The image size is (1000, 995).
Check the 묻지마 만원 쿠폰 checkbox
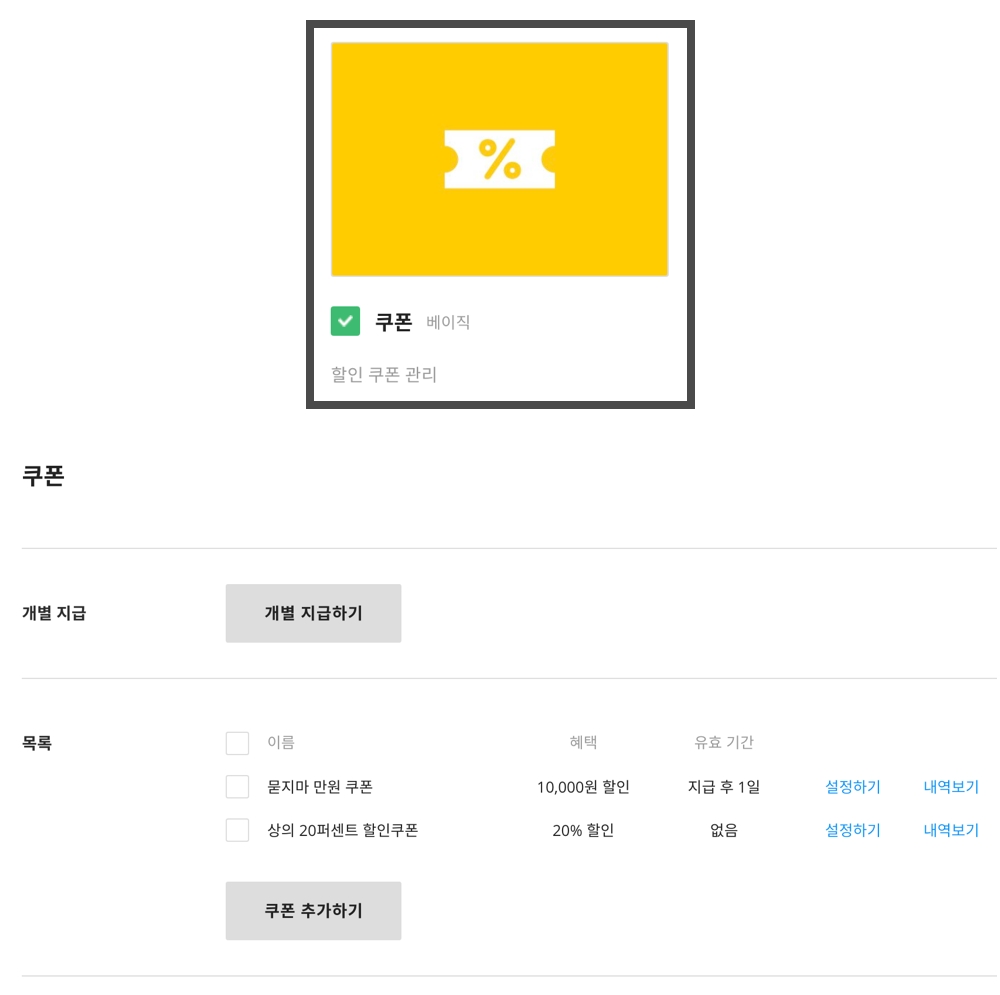pos(237,787)
